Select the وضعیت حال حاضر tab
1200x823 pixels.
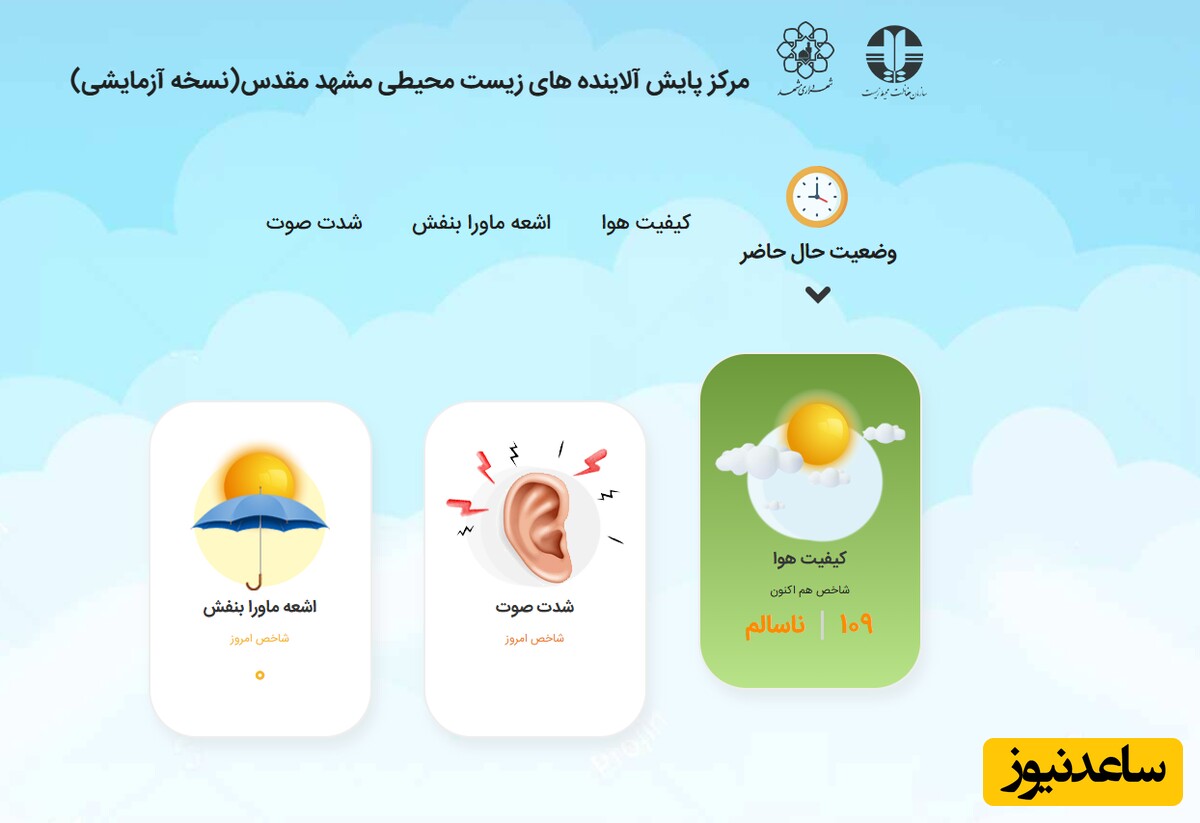click(817, 251)
